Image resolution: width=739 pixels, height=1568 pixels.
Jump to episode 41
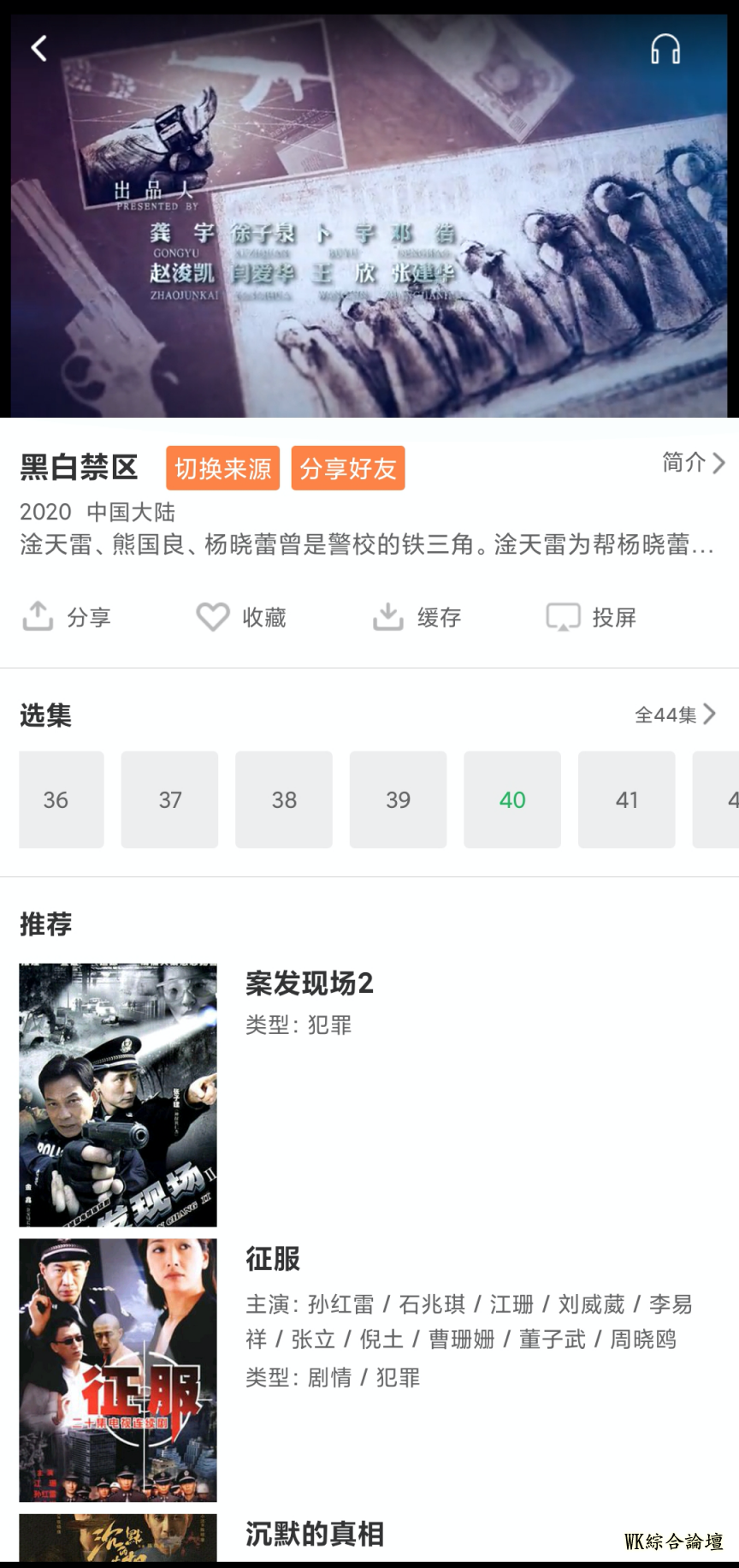626,799
